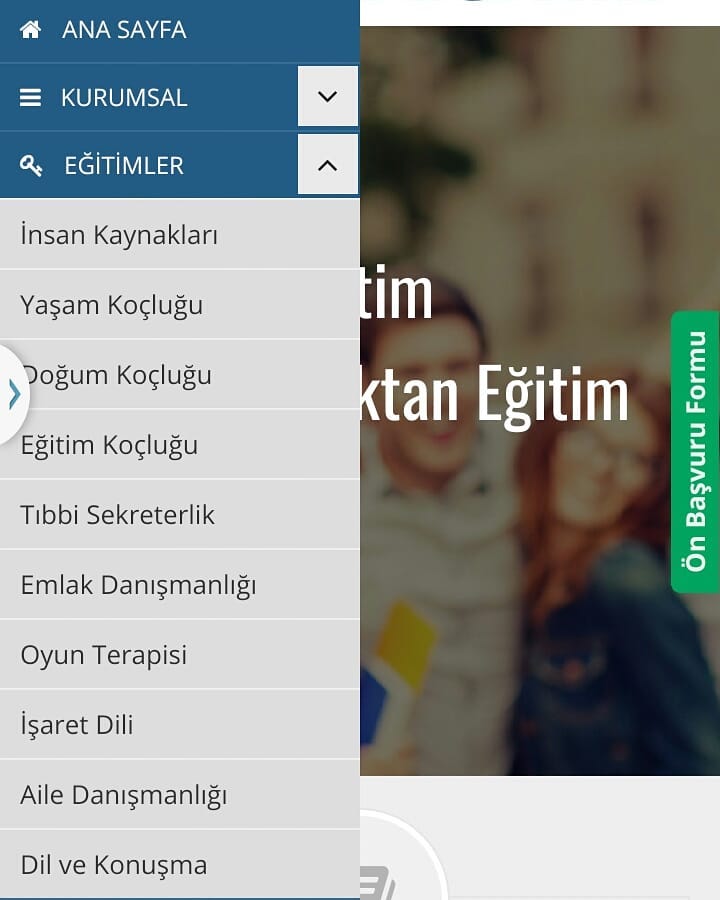
Task: Tap Oyun Terapisi
Action: tap(180, 654)
